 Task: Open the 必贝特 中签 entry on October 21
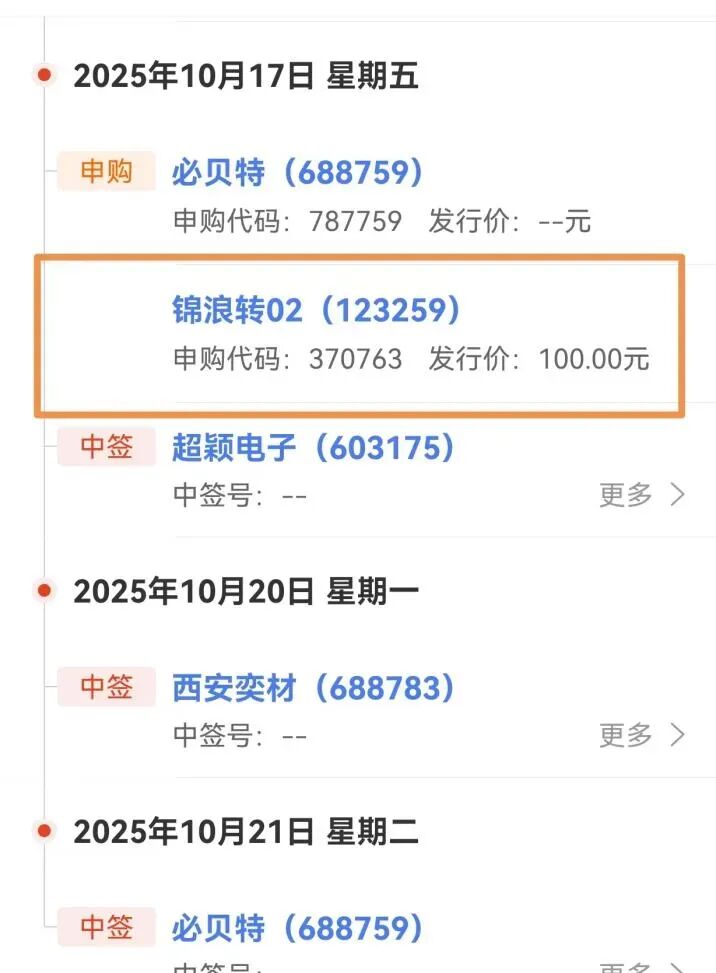click(297, 927)
